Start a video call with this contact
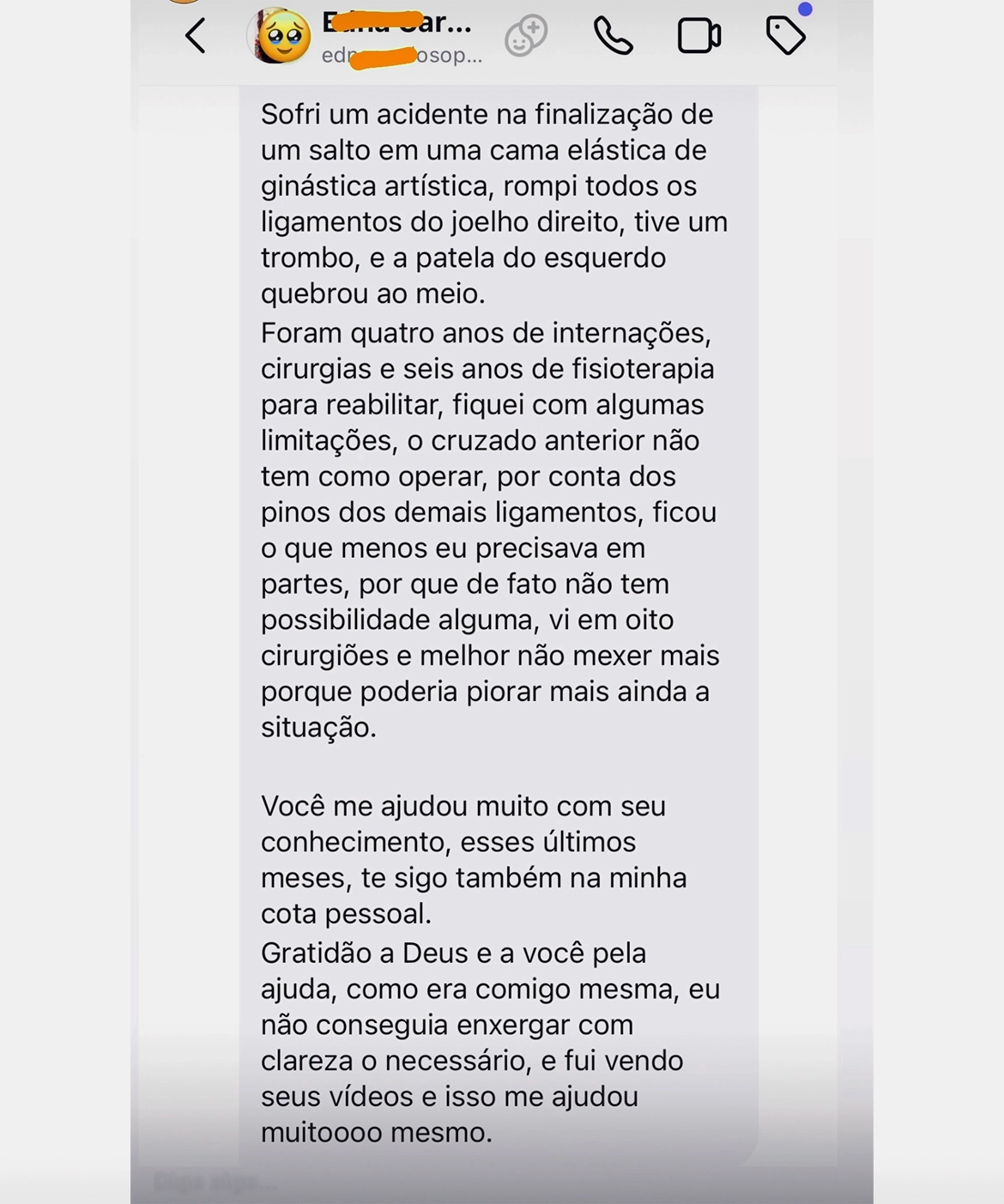This screenshot has width=1004, height=1204. [x=699, y=37]
